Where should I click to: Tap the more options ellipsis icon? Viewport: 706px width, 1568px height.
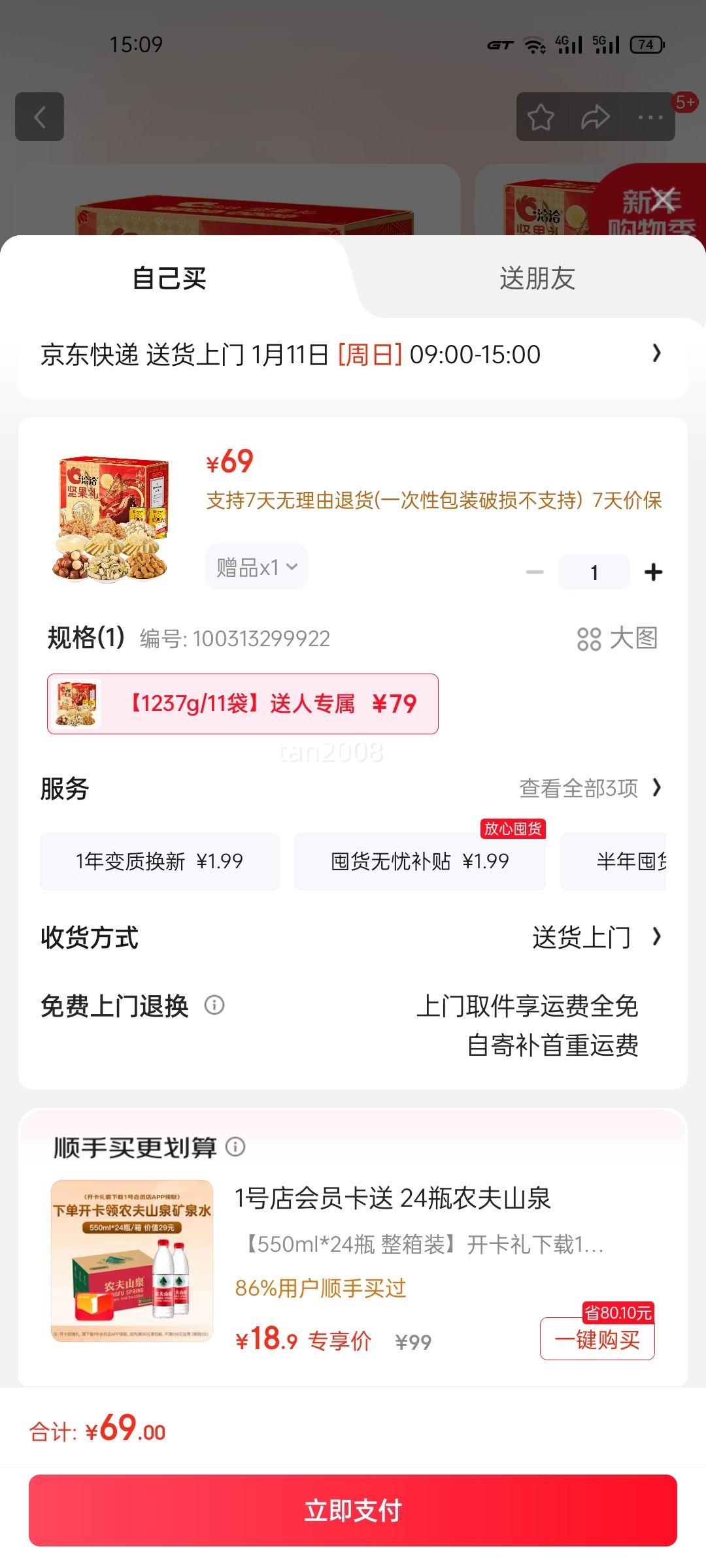click(x=648, y=116)
